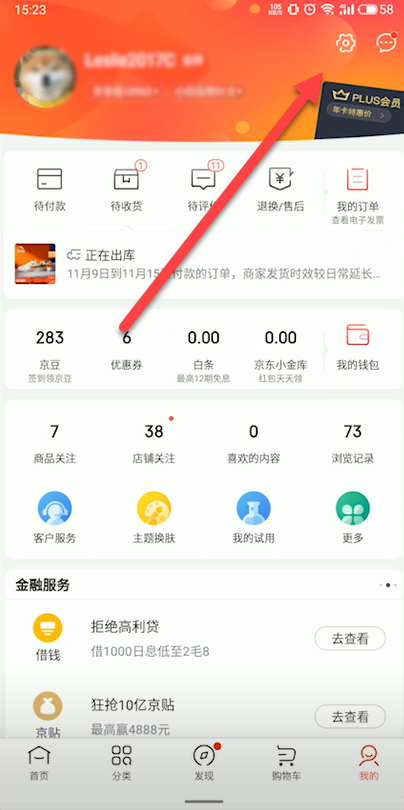Open 店铺关注 list
The image size is (404, 810).
154,444
